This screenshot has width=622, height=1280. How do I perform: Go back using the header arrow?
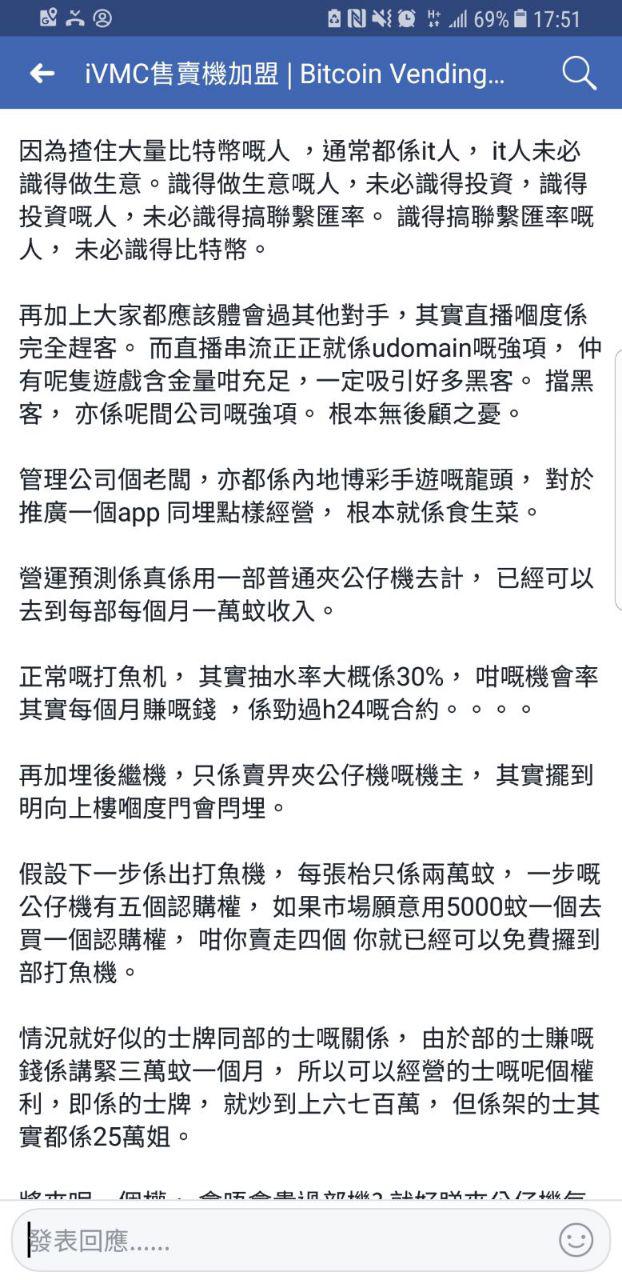click(41, 73)
